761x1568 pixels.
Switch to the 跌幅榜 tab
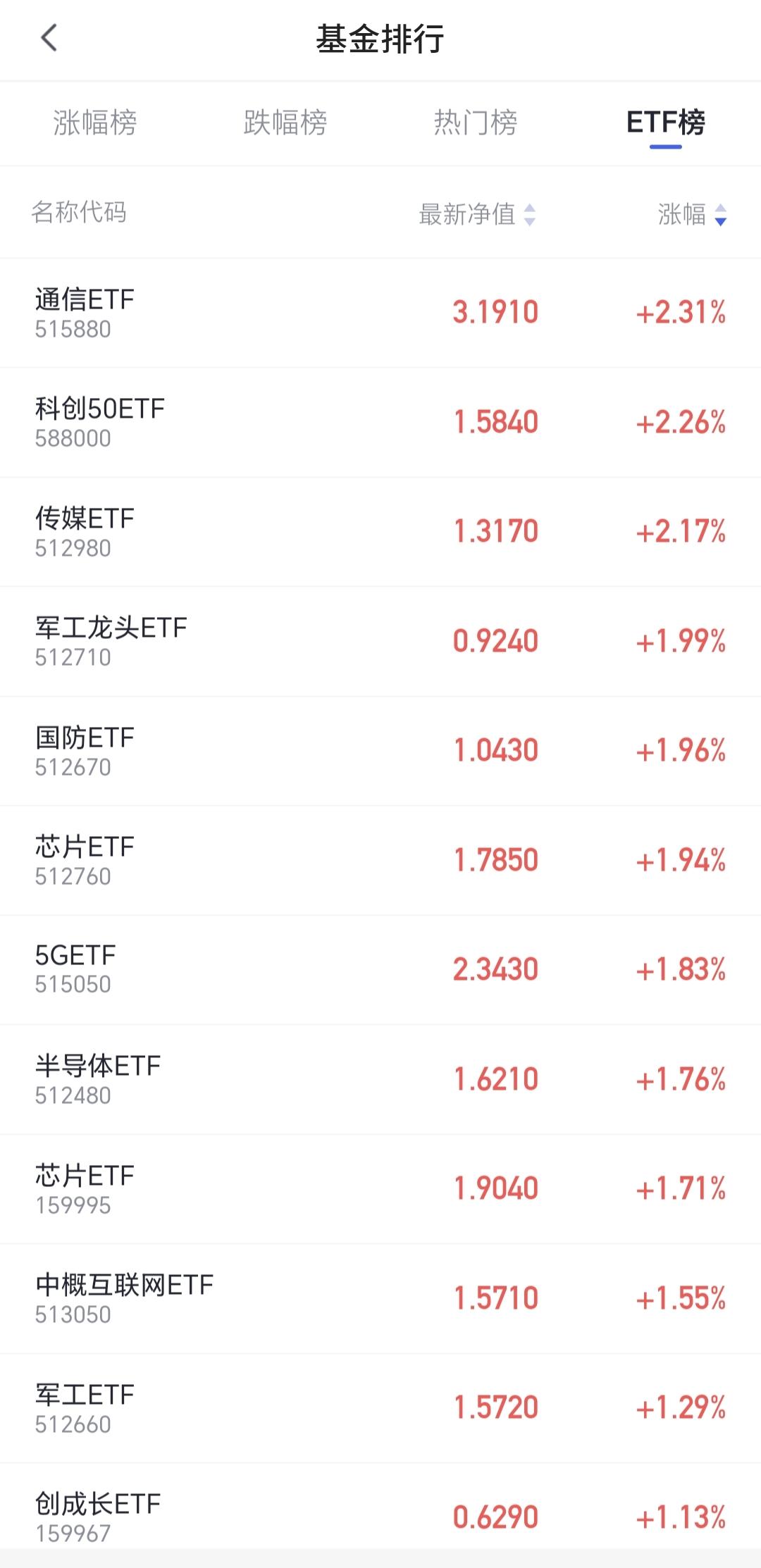point(285,123)
